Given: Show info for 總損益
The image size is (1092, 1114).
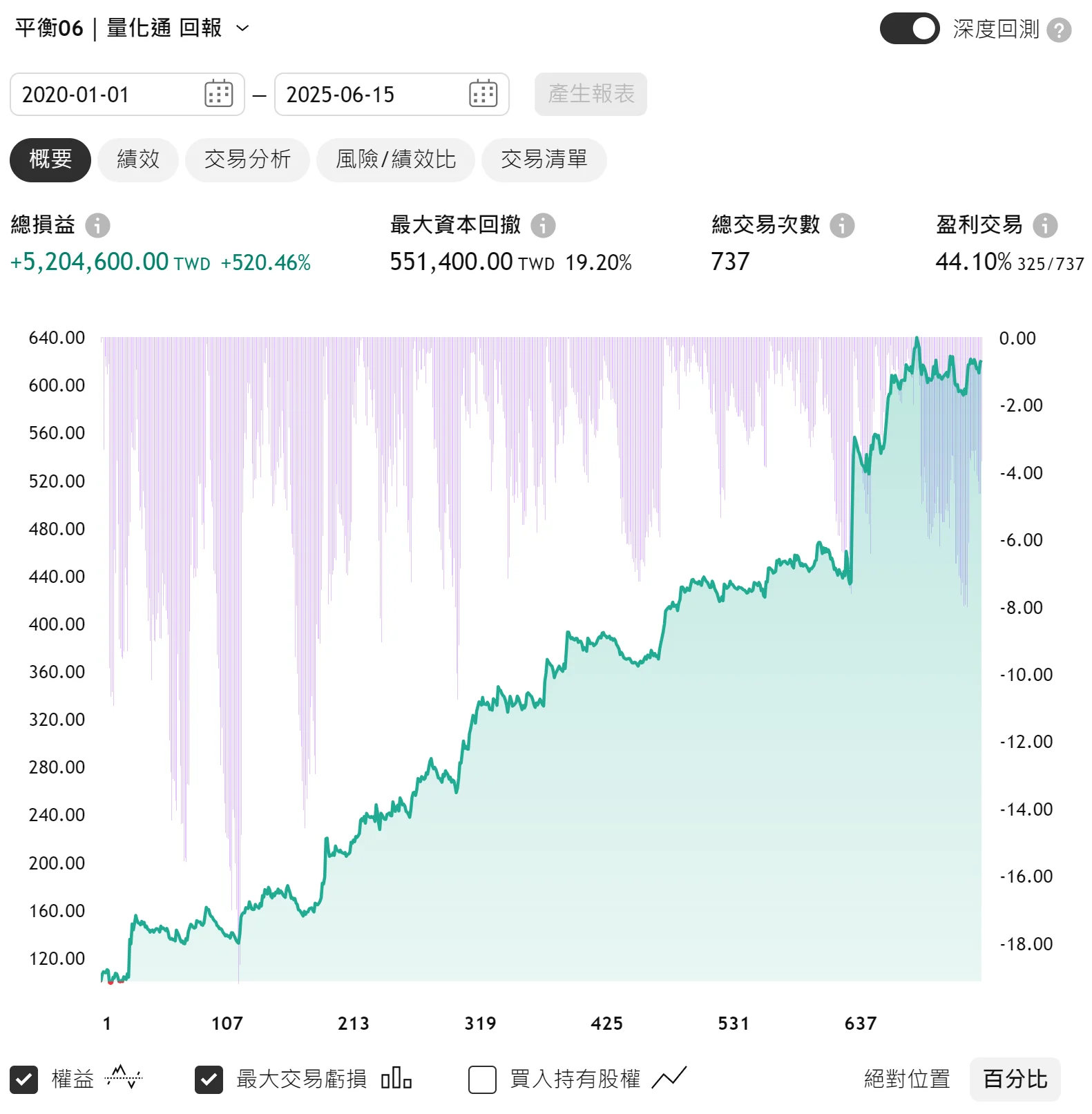Looking at the screenshot, I should point(97,225).
